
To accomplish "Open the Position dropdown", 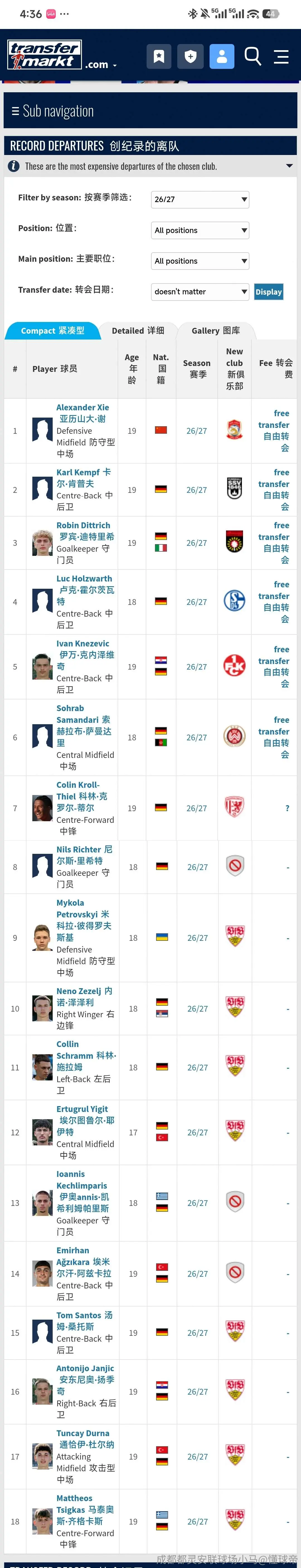I will pyautogui.click(x=200, y=230).
